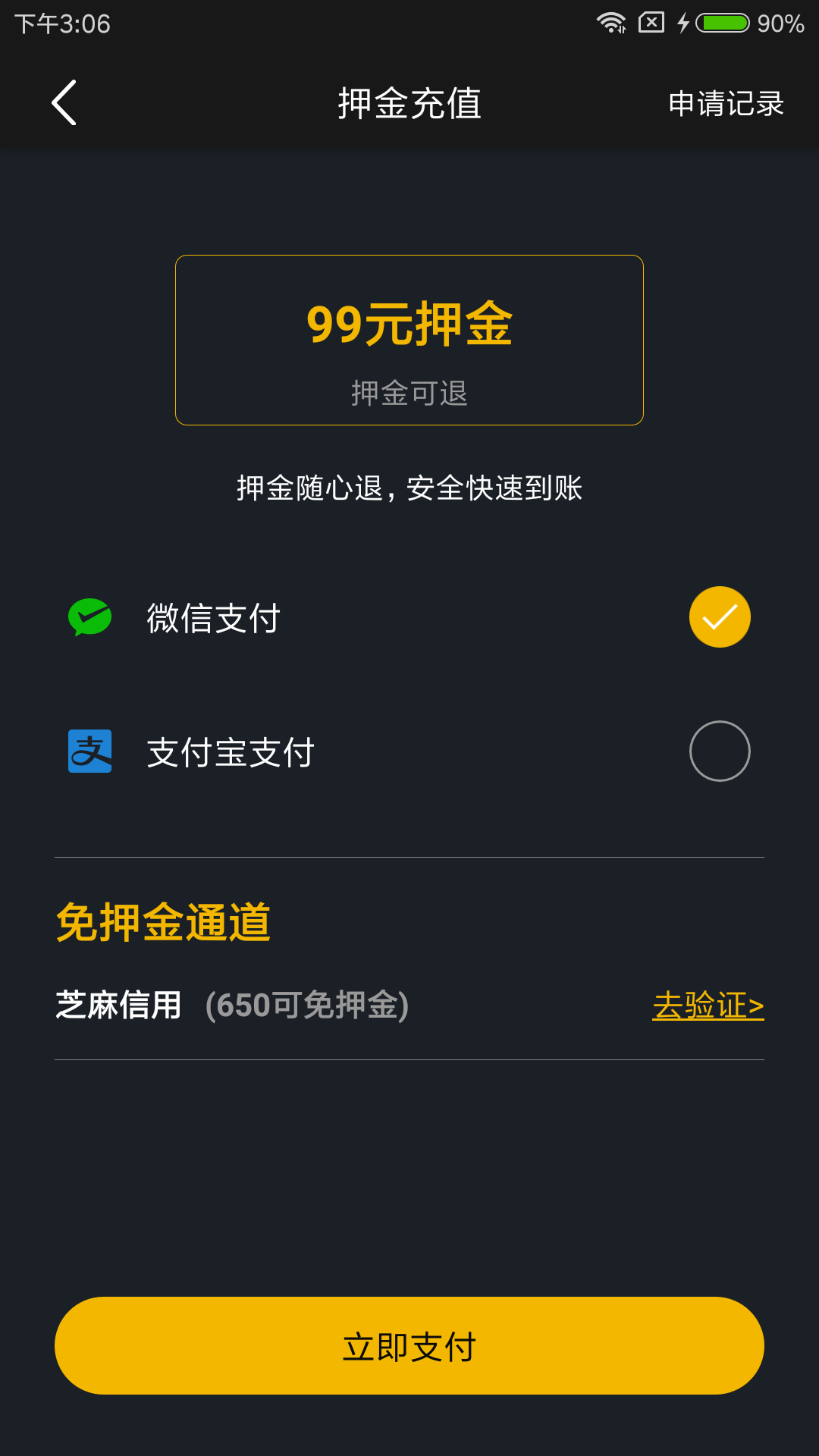This screenshot has width=819, height=1456.
Task: Click the Wi-Fi icon in the status bar
Action: click(x=611, y=23)
